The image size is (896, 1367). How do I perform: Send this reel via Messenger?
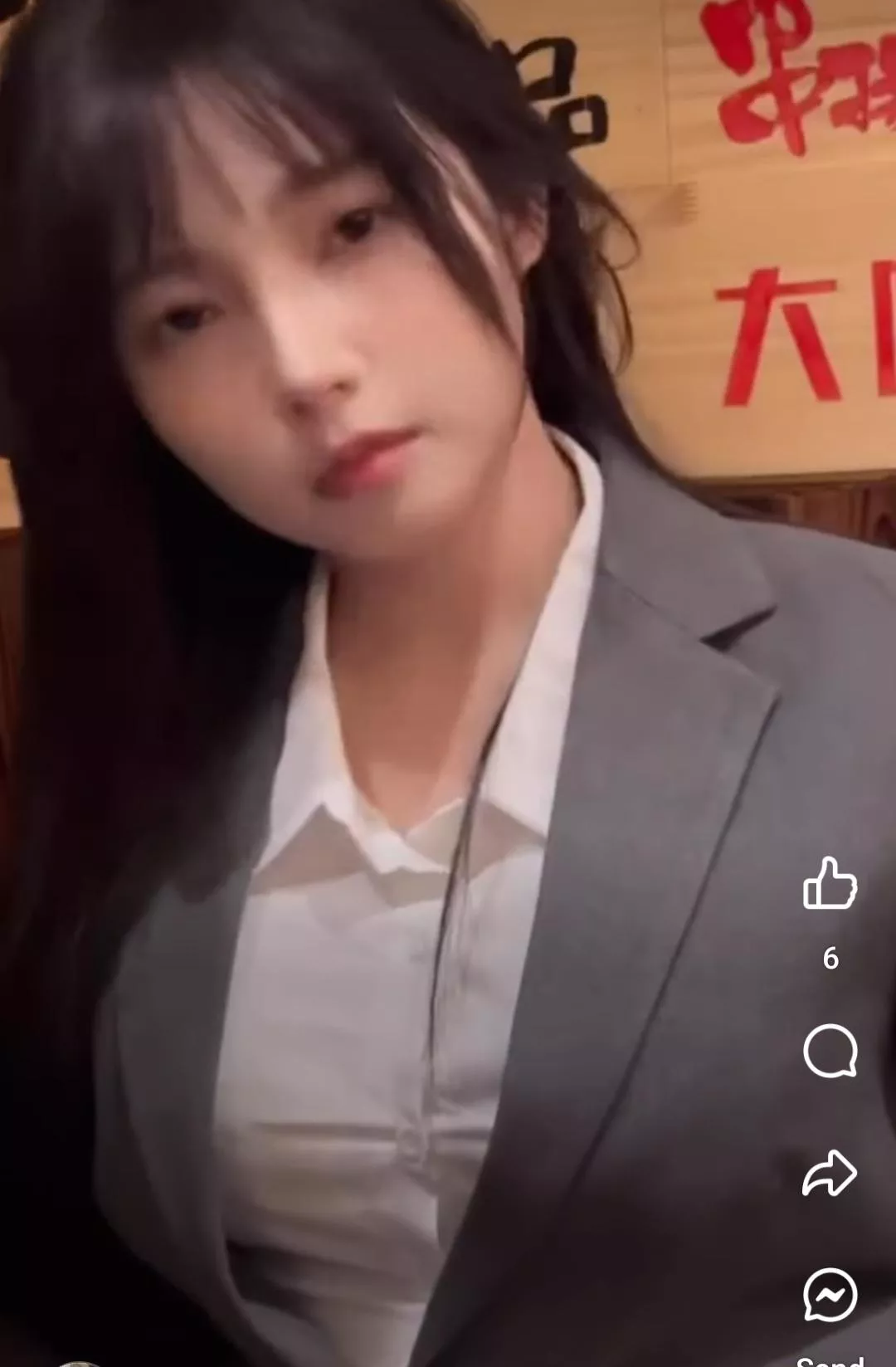point(830,1295)
